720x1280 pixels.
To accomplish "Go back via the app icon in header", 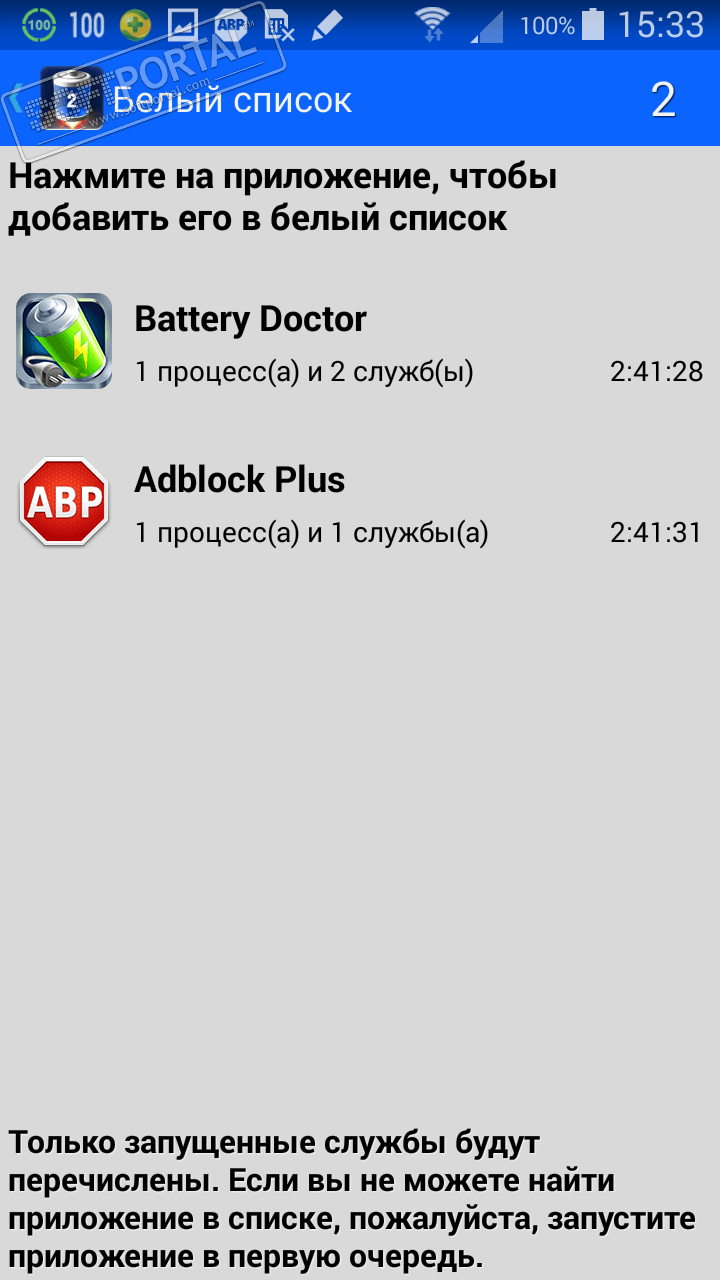I will pyautogui.click(x=68, y=98).
